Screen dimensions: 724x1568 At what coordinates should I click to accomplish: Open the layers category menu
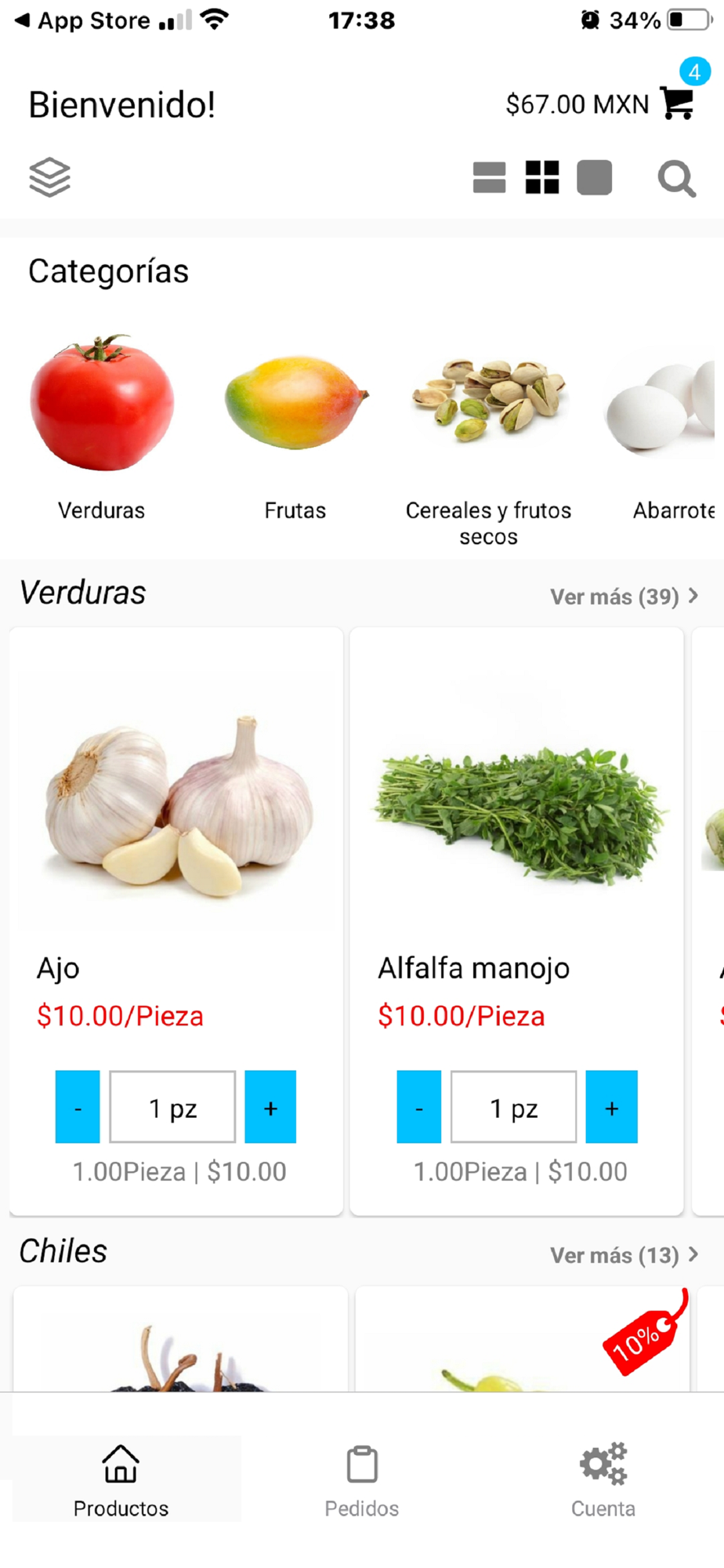[x=50, y=177]
